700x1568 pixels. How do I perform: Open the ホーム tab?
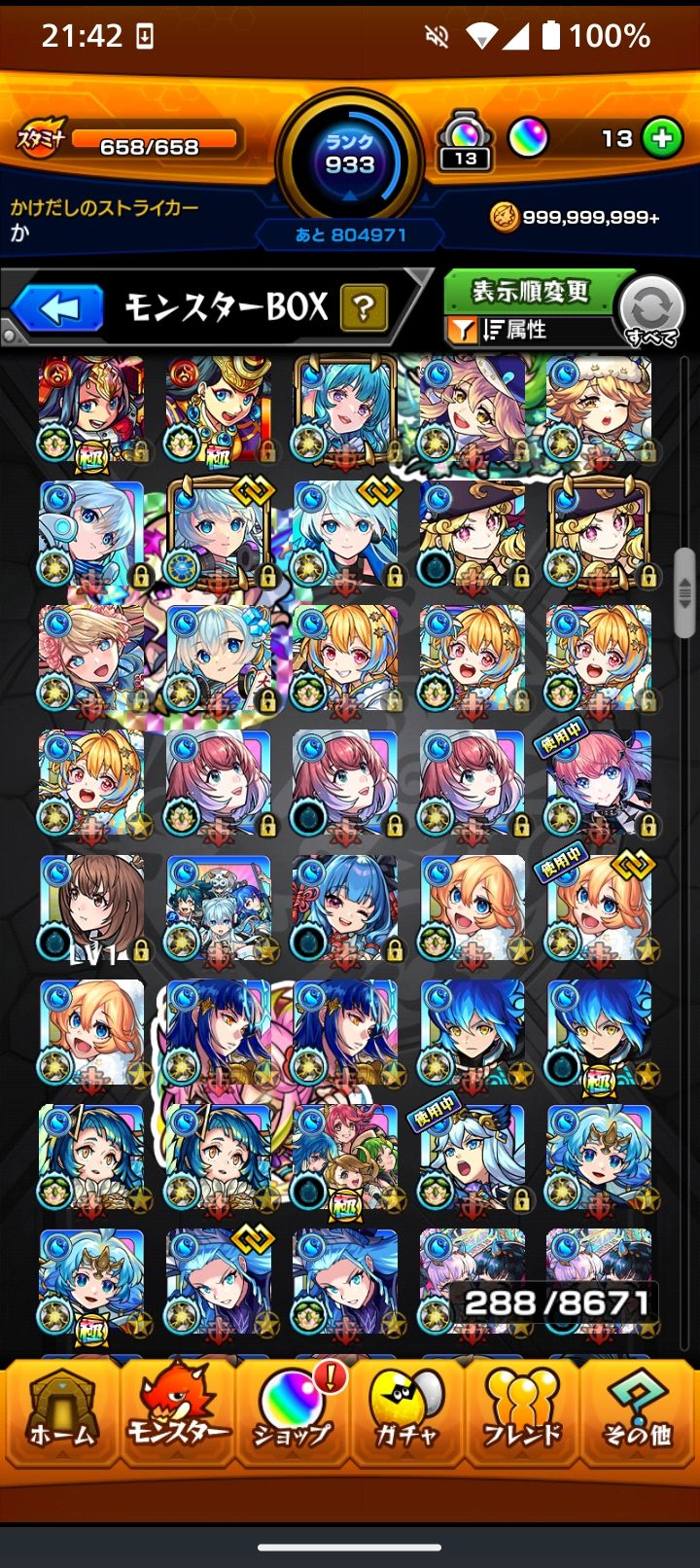(x=62, y=1413)
